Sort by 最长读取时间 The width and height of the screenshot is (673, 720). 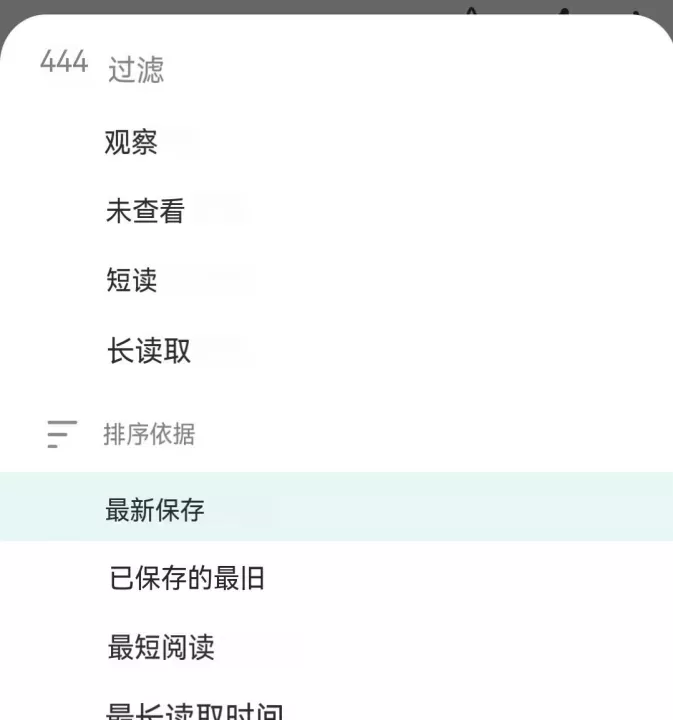coord(195,711)
